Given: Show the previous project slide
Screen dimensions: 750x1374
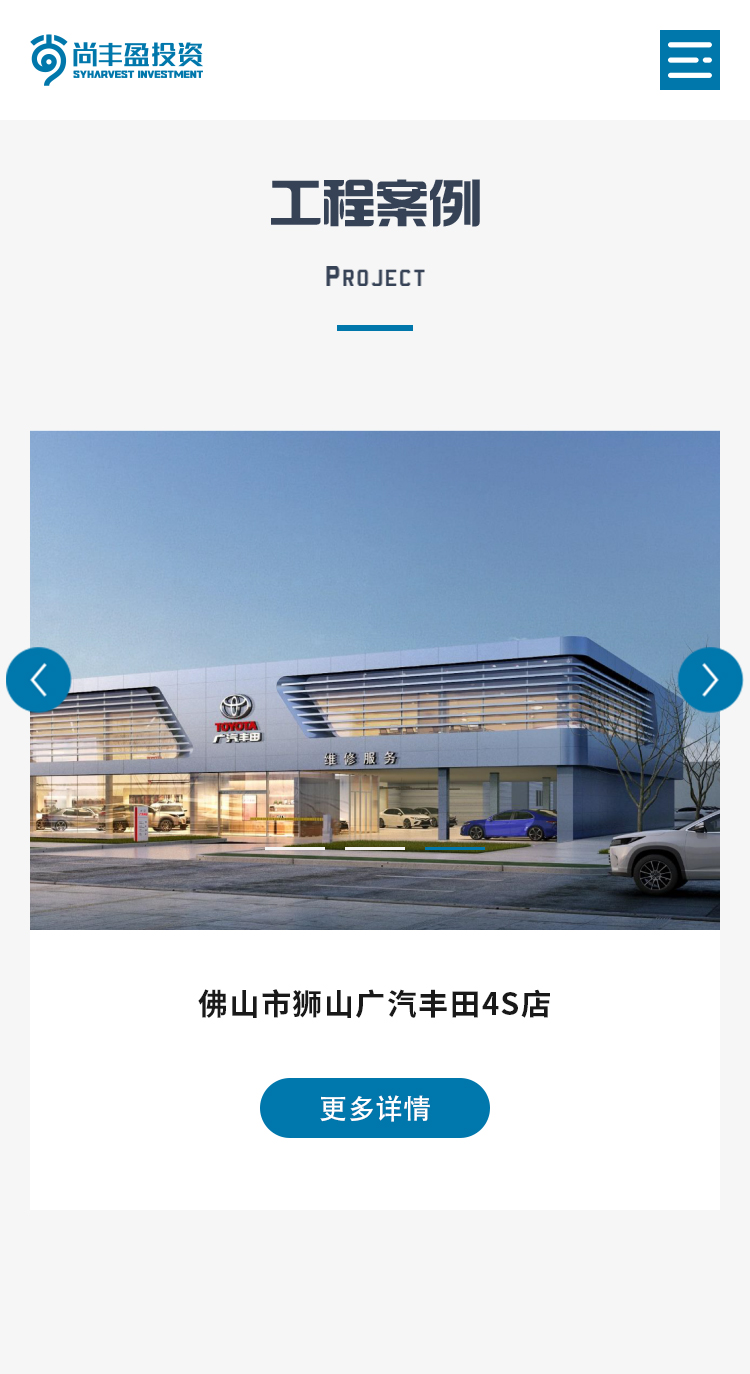Looking at the screenshot, I should click(38, 680).
